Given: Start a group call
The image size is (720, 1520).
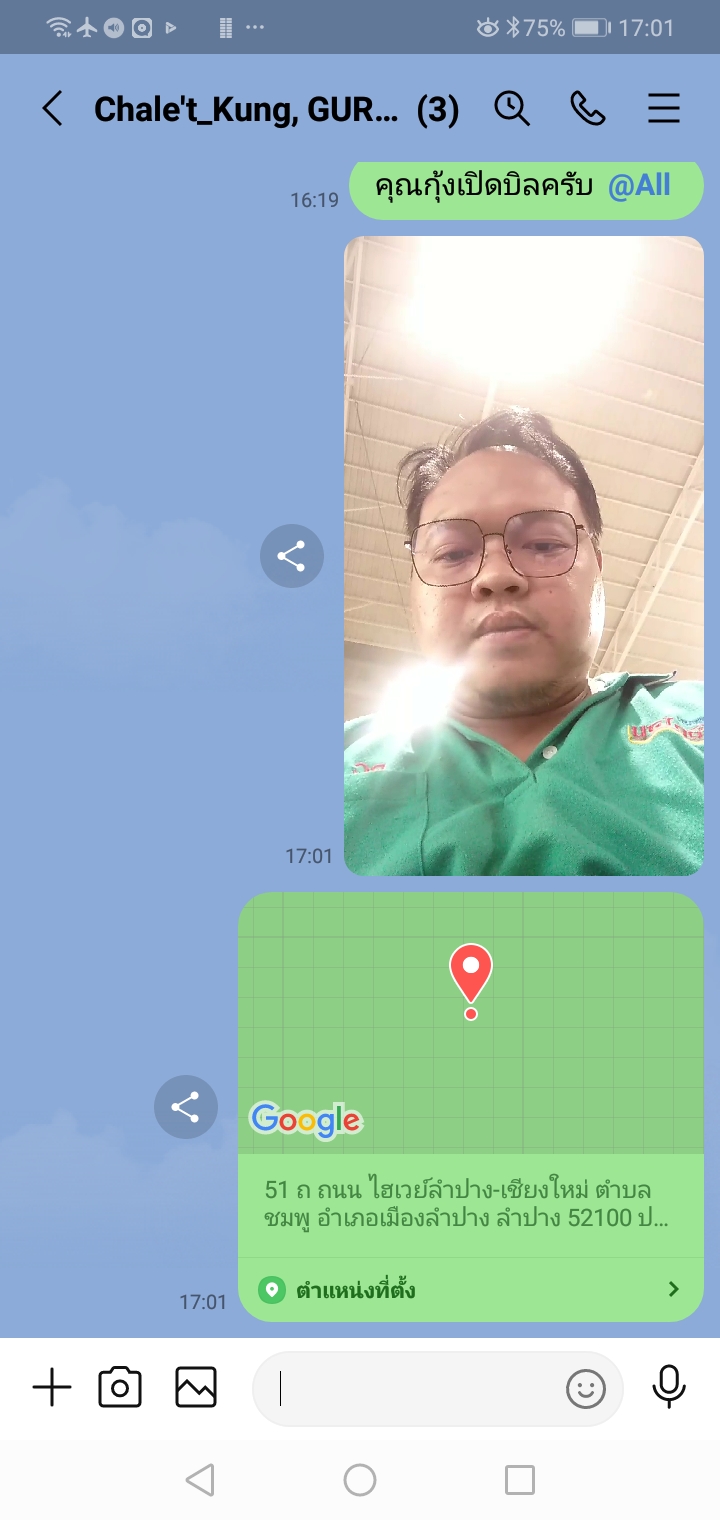Looking at the screenshot, I should 588,108.
